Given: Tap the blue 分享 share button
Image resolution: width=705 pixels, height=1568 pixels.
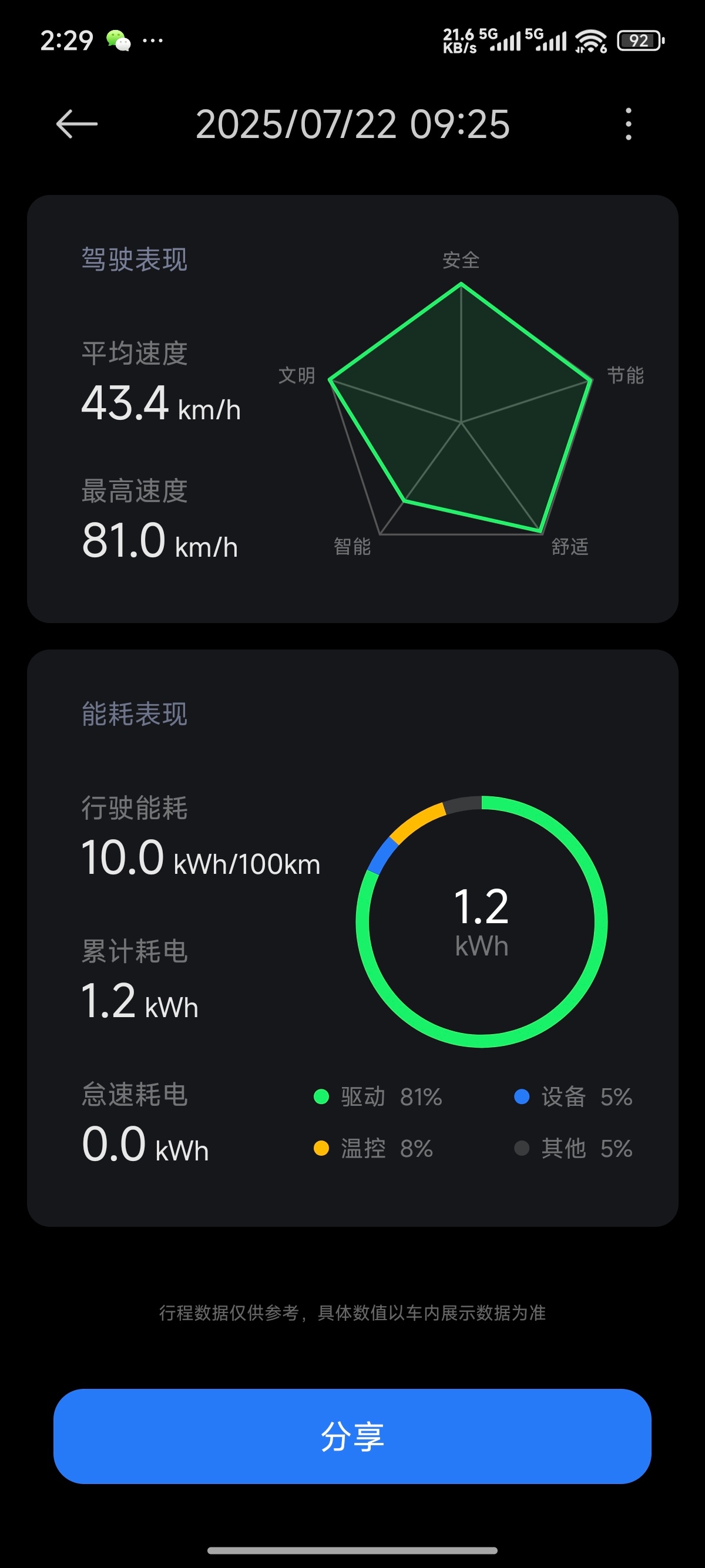Looking at the screenshot, I should [x=352, y=1436].
